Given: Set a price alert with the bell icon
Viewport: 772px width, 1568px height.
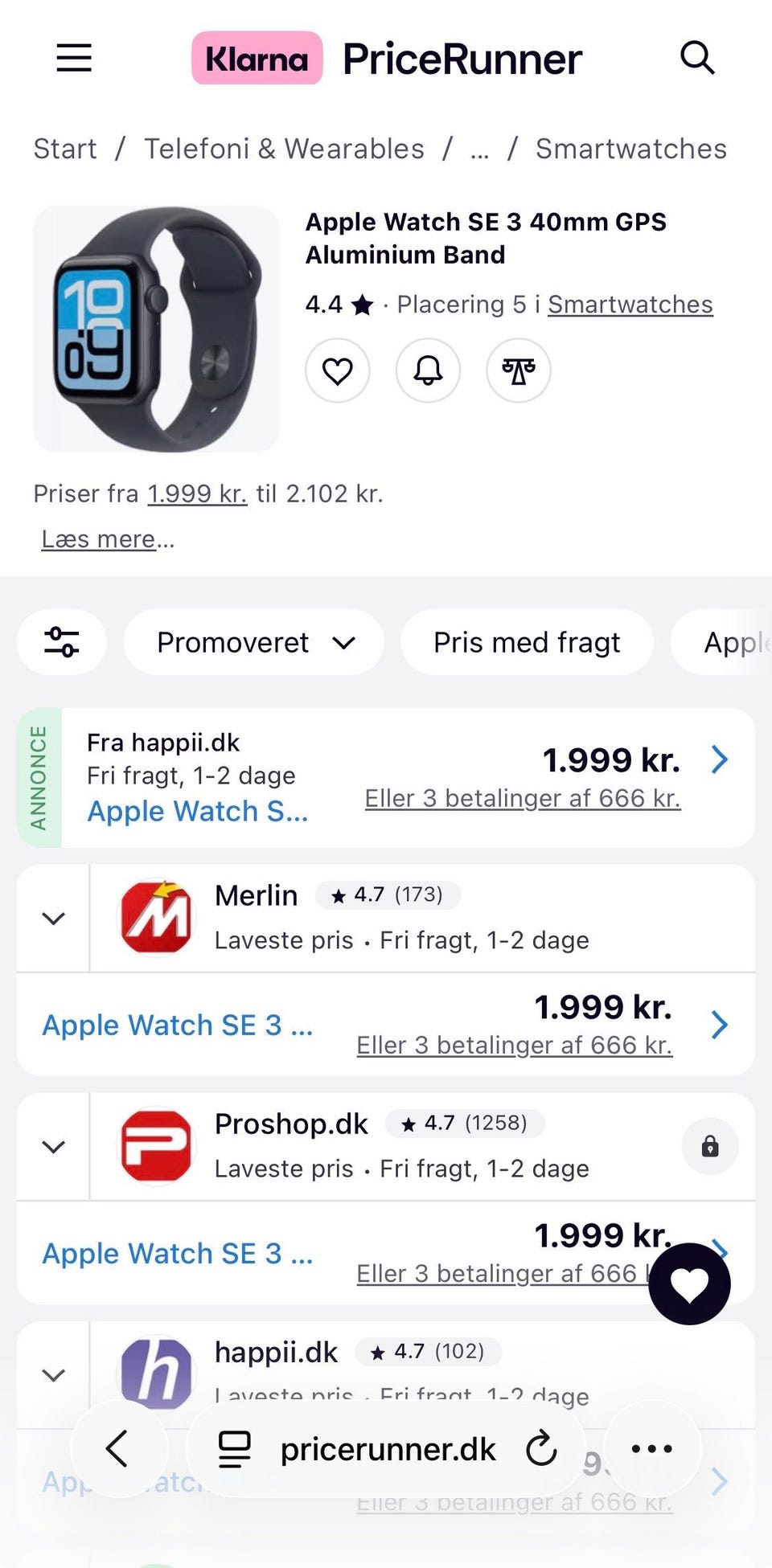Looking at the screenshot, I should (428, 371).
